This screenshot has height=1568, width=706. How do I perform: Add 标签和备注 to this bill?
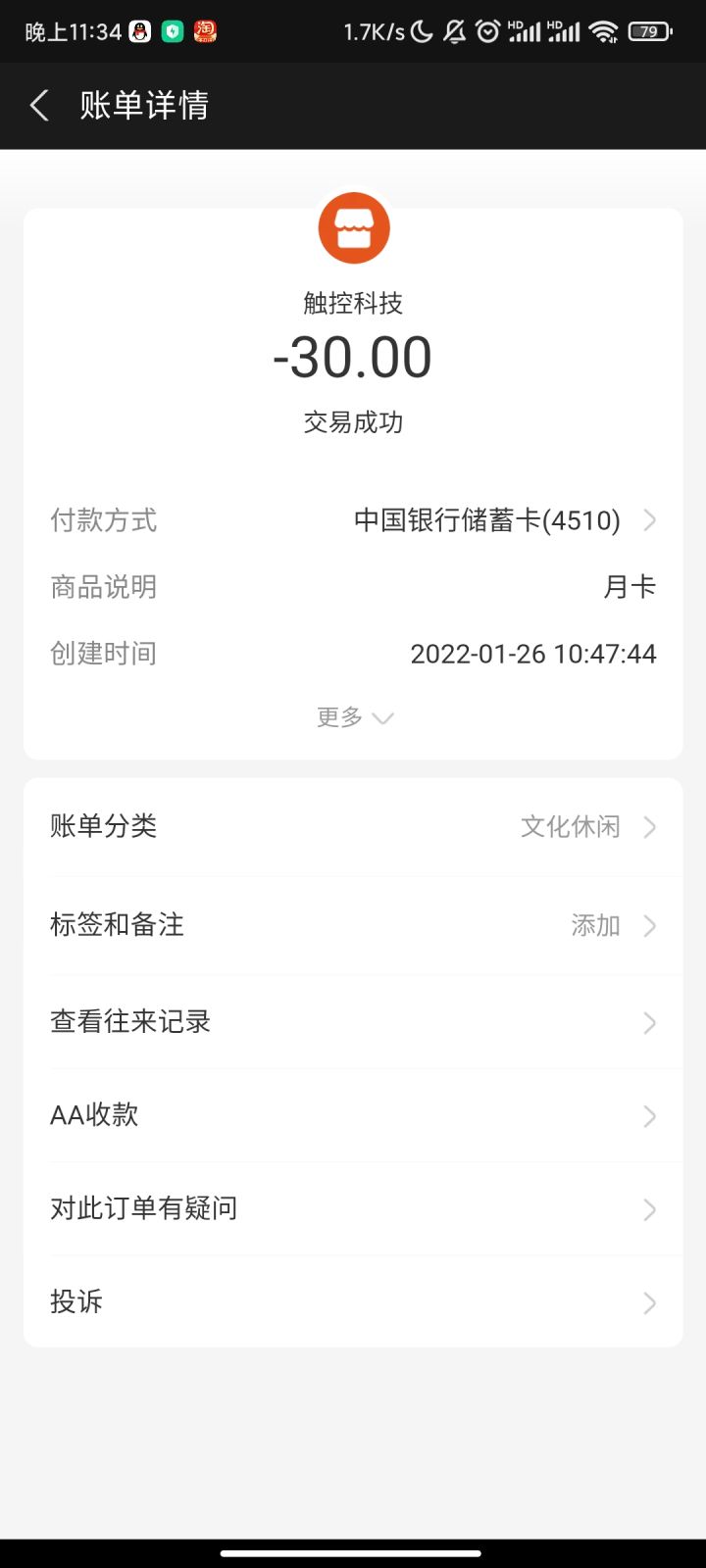click(x=353, y=925)
